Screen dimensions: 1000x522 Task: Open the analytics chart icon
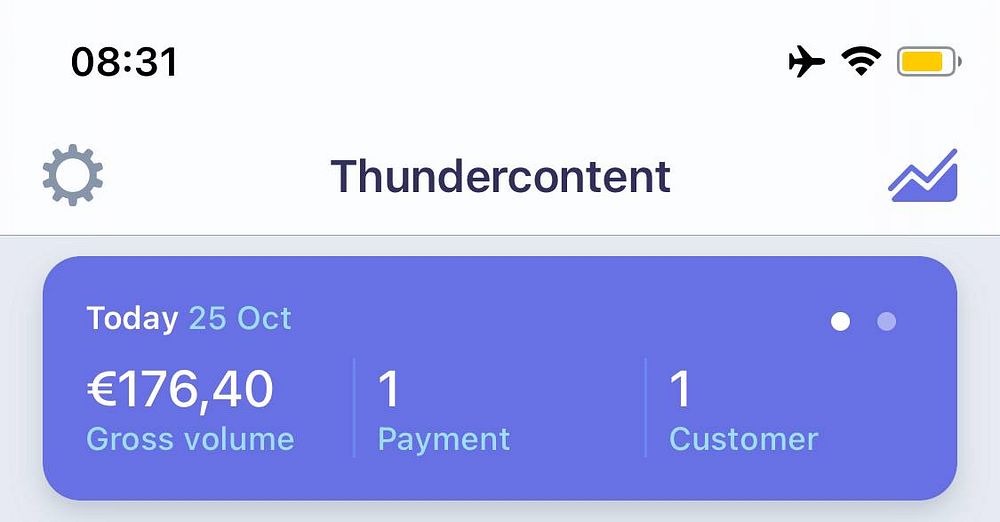click(x=923, y=177)
